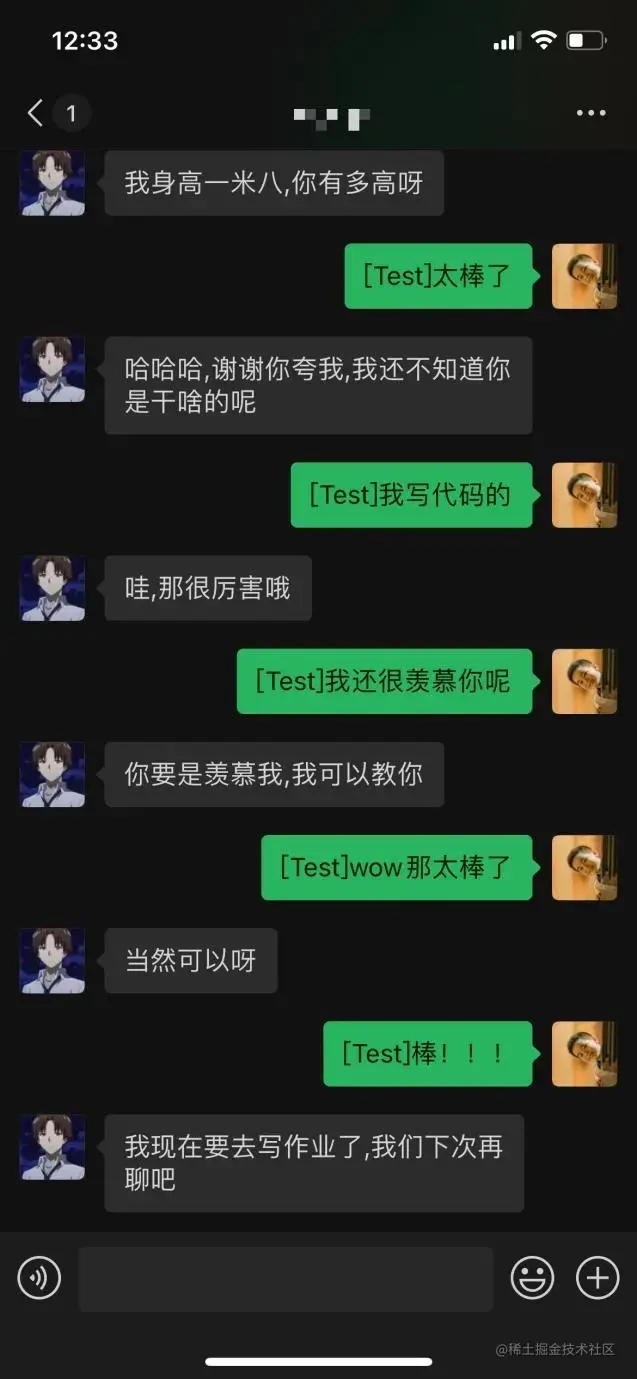The image size is (637, 1379).
Task: Open the plus attachment menu
Action: coord(597,1278)
